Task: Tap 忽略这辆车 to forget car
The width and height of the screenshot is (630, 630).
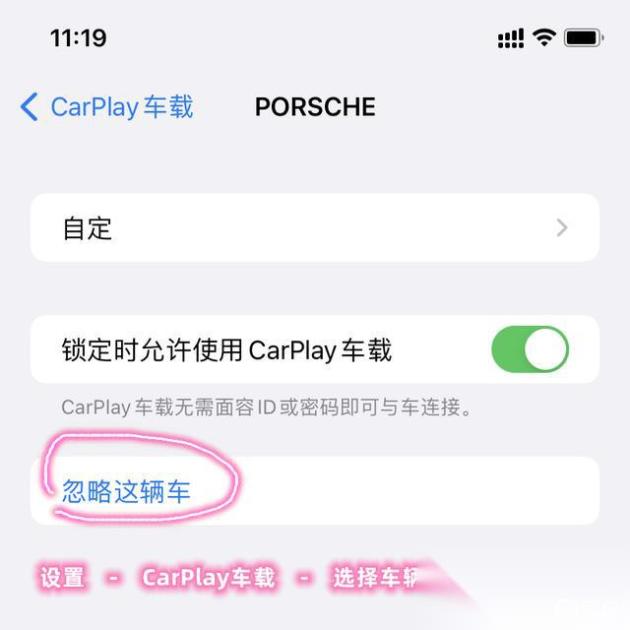Action: coord(127,490)
